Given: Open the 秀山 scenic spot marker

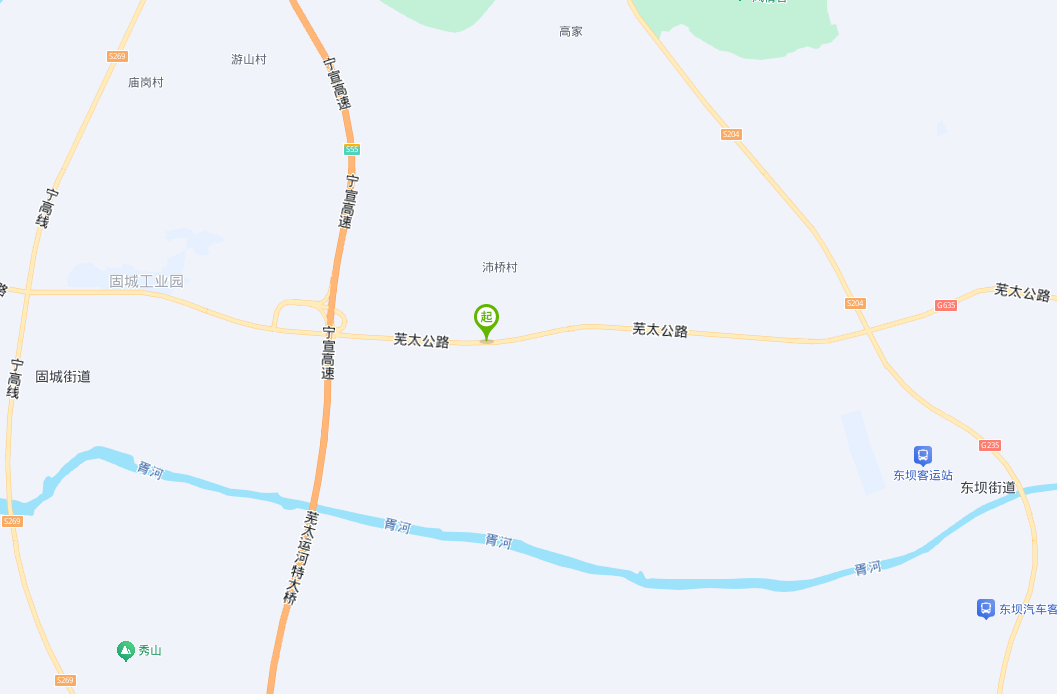Looking at the screenshot, I should coord(125,651).
